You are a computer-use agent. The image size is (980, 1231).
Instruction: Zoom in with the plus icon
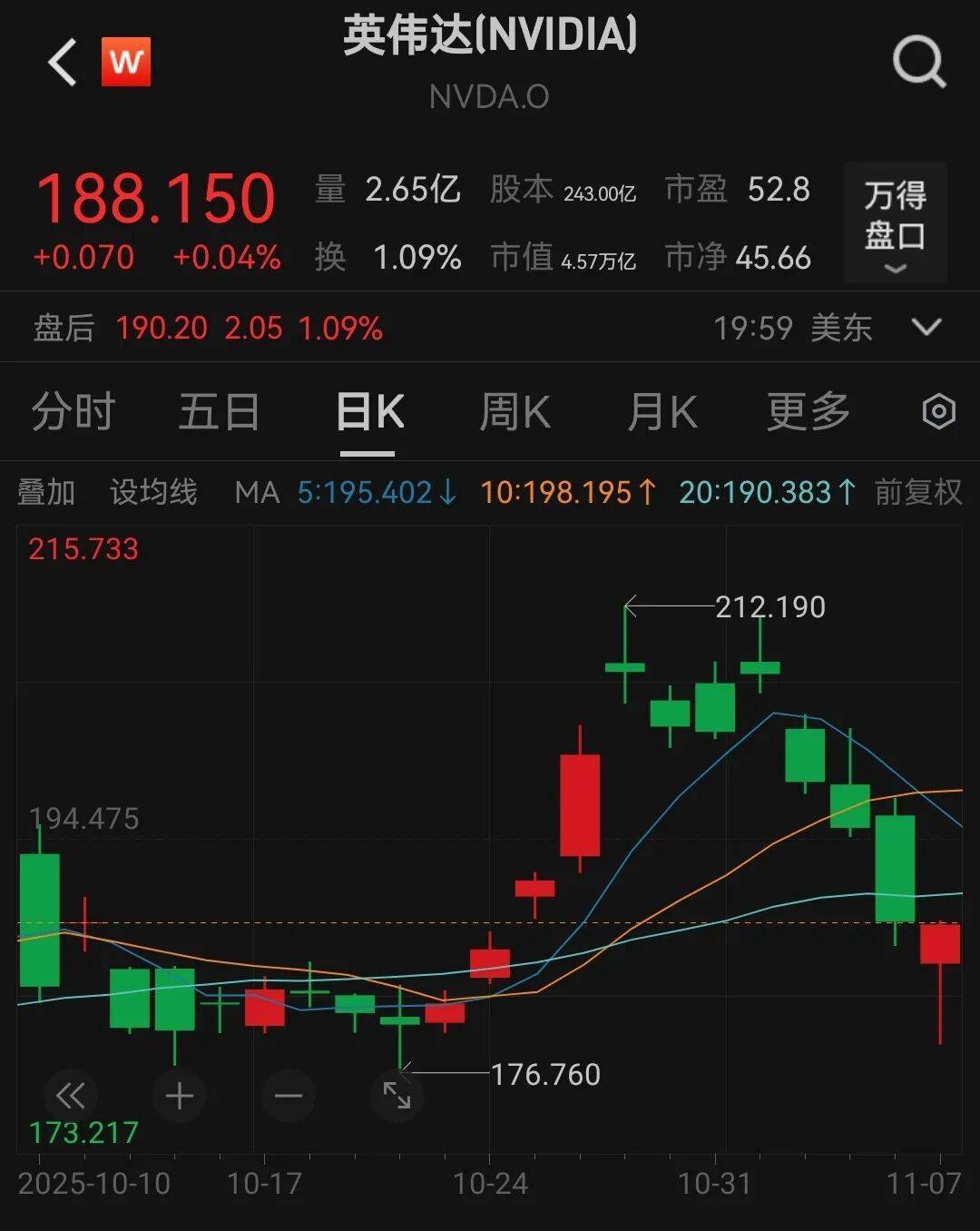point(180,1096)
